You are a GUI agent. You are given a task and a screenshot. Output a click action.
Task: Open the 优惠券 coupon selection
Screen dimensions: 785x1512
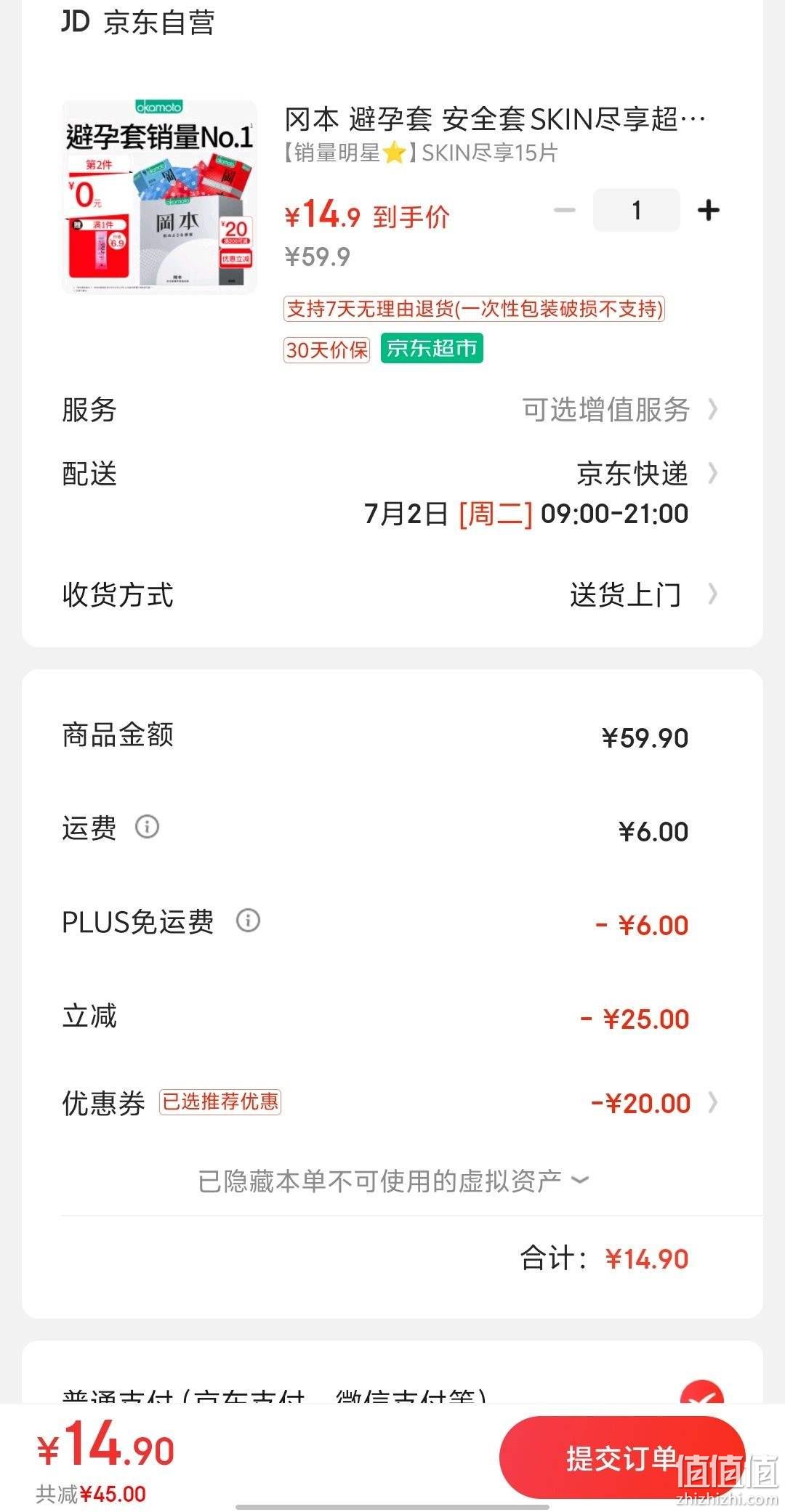pos(391,1103)
